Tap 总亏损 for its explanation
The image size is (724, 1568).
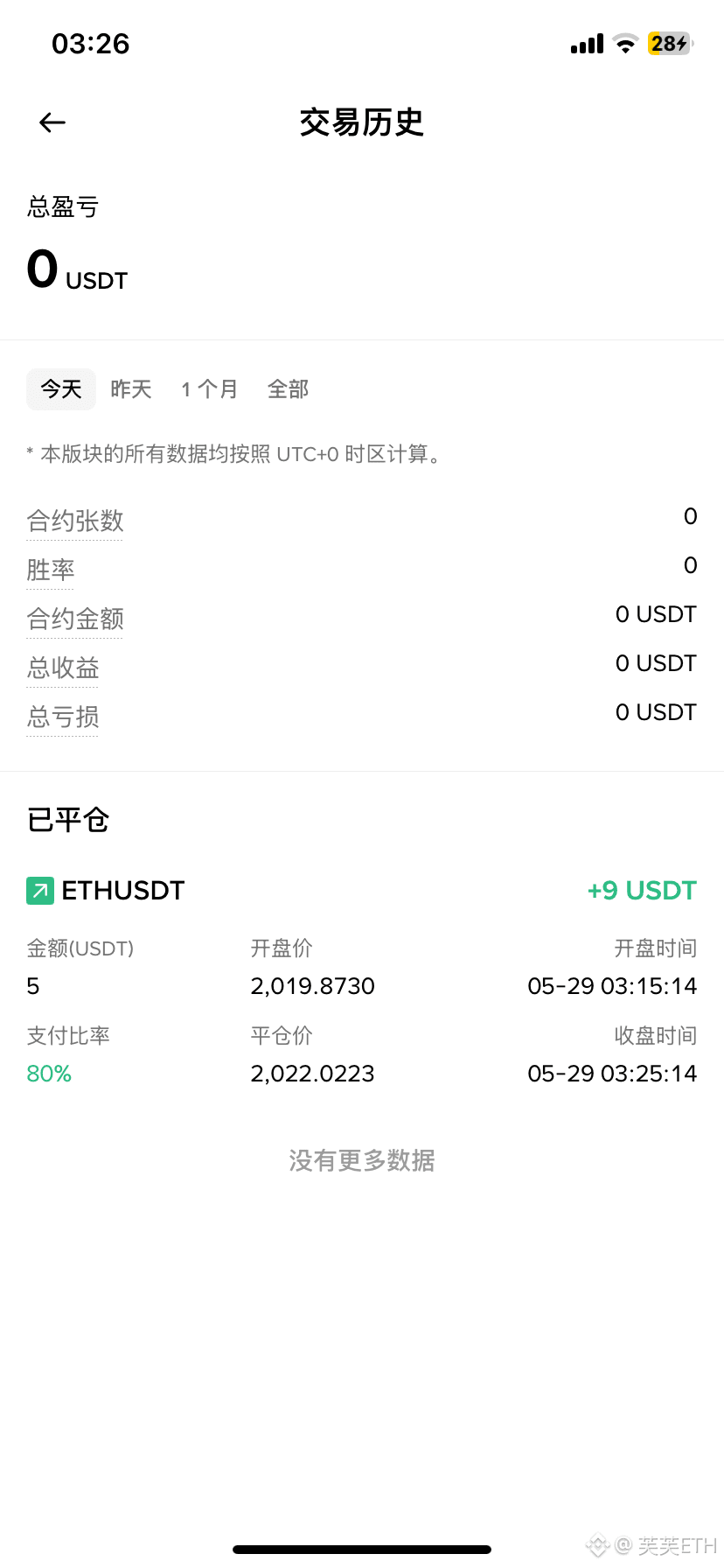tap(63, 717)
